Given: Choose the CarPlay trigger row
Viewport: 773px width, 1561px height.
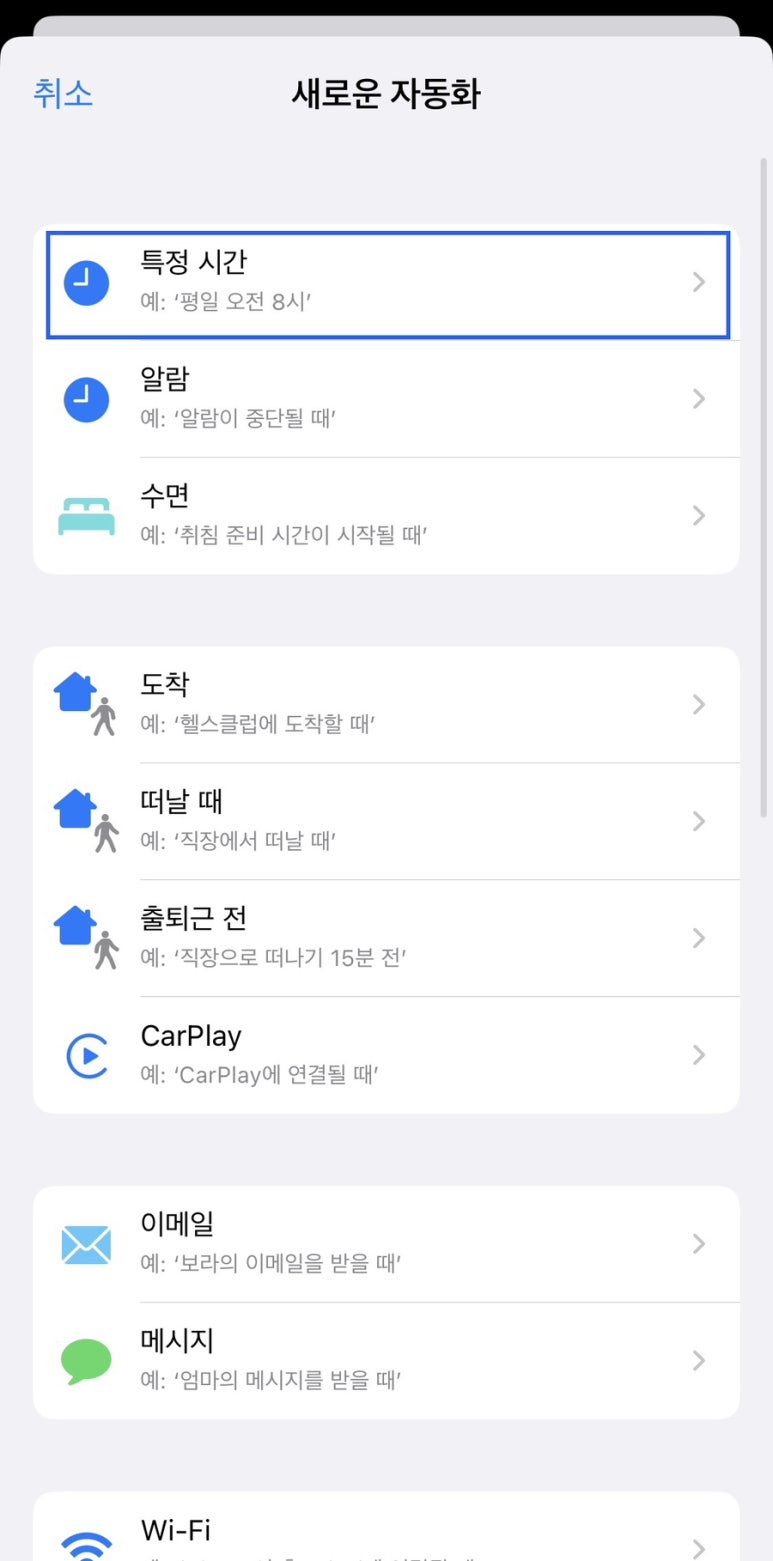Looking at the screenshot, I should pyautogui.click(x=387, y=1055).
